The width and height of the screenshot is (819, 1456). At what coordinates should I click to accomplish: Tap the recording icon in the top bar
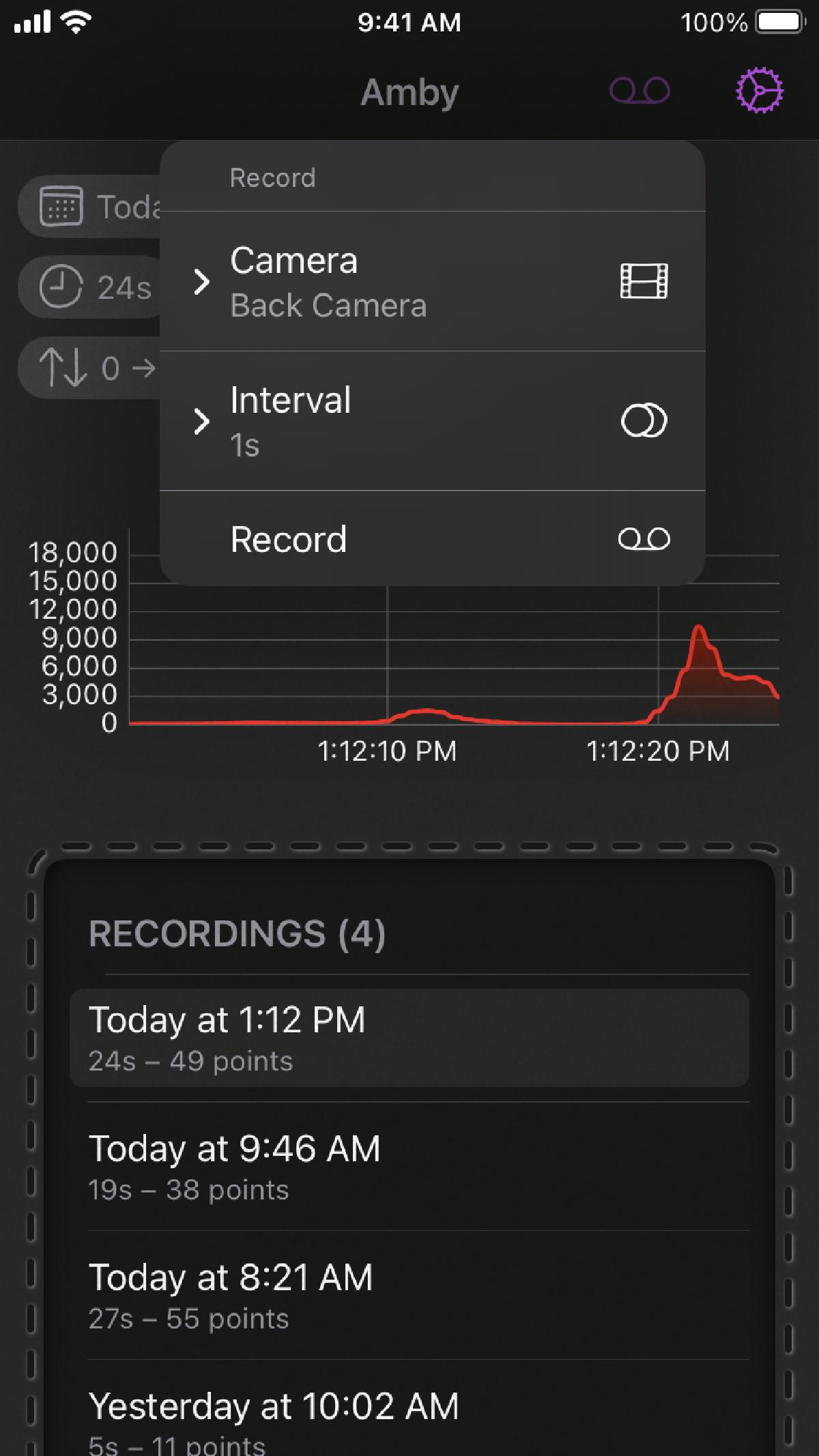point(640,90)
